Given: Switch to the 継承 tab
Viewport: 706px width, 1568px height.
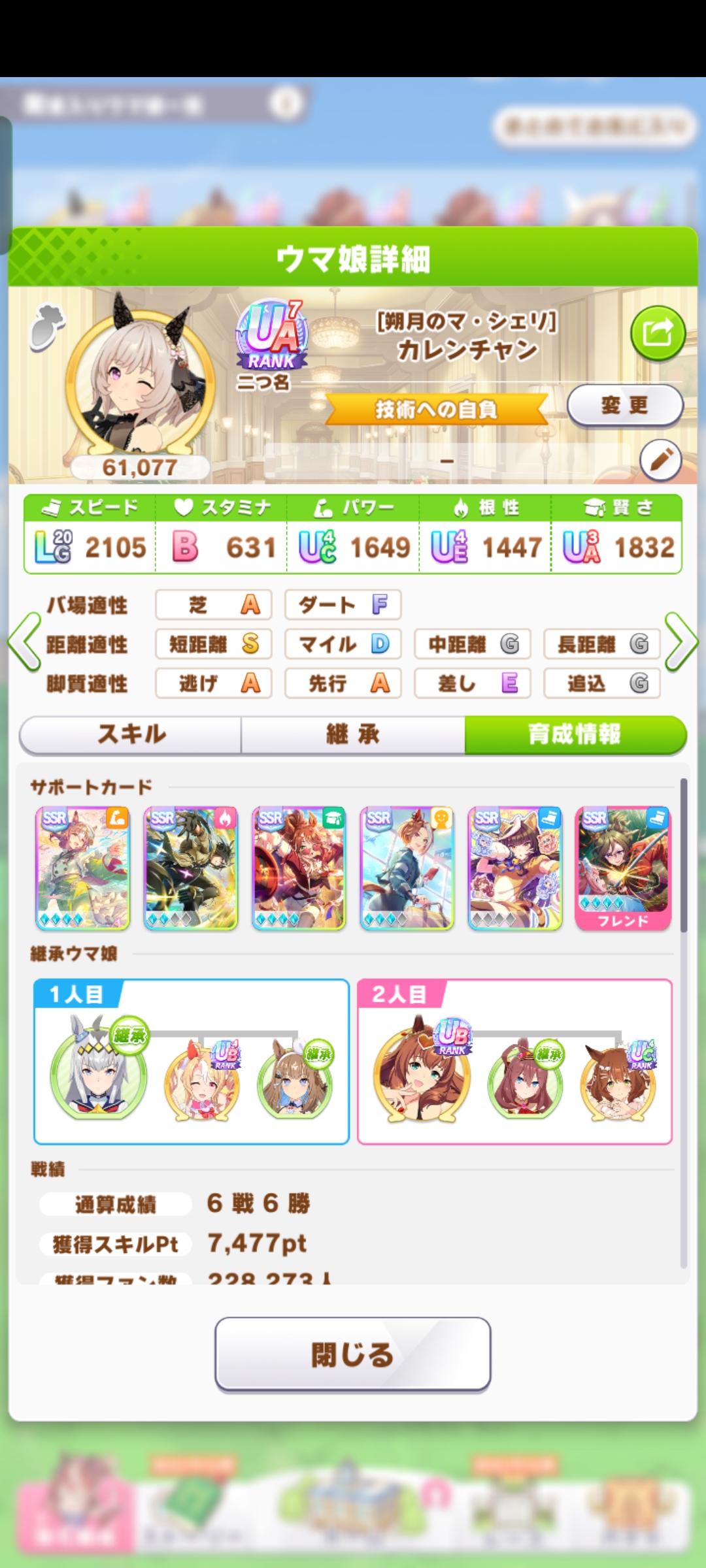Looking at the screenshot, I should tap(353, 734).
